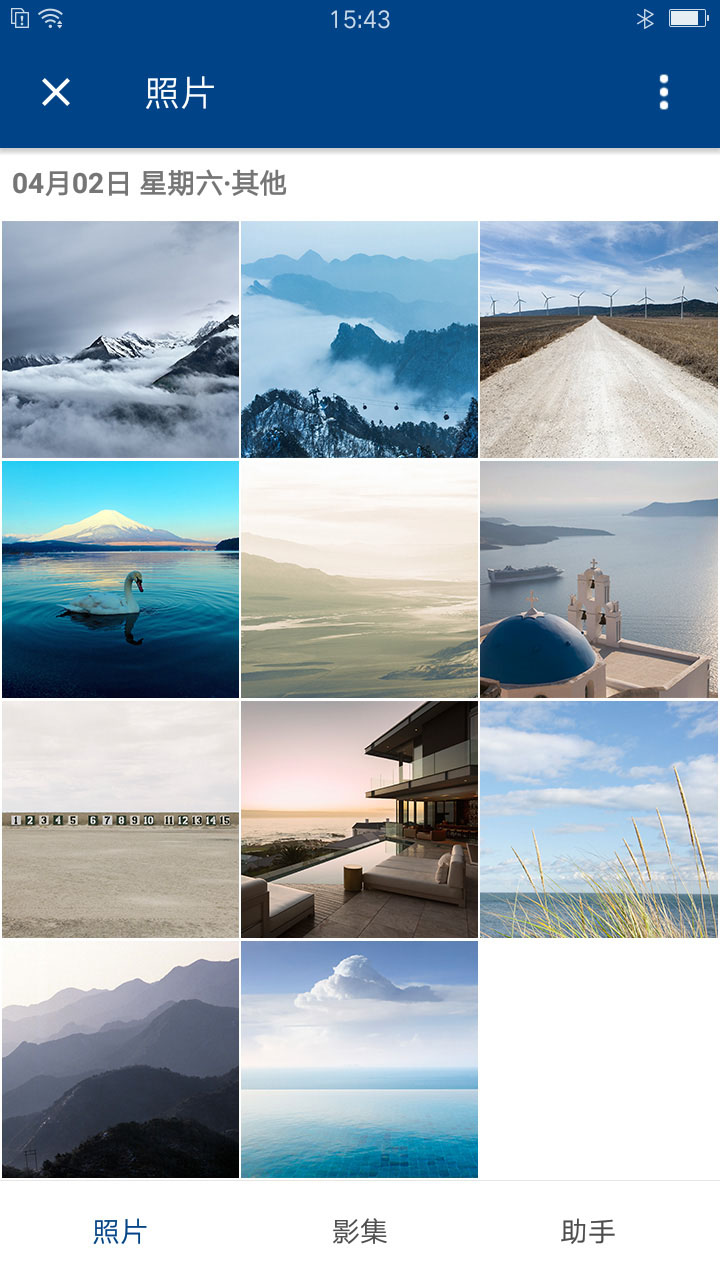Open the grass against blue sky photo
720x1280 pixels.
pos(598,819)
